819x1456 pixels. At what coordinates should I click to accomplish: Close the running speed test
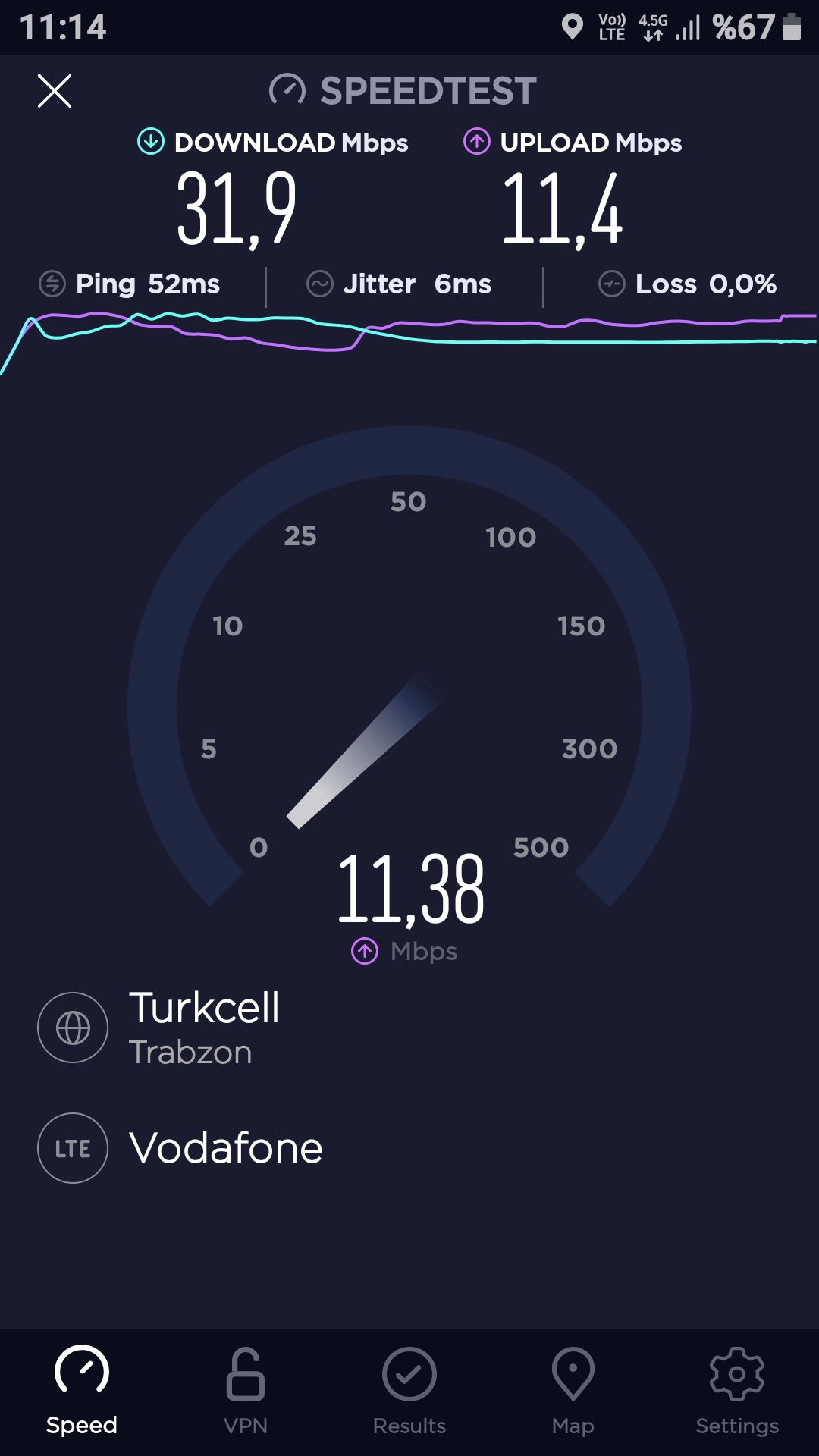pos(55,91)
